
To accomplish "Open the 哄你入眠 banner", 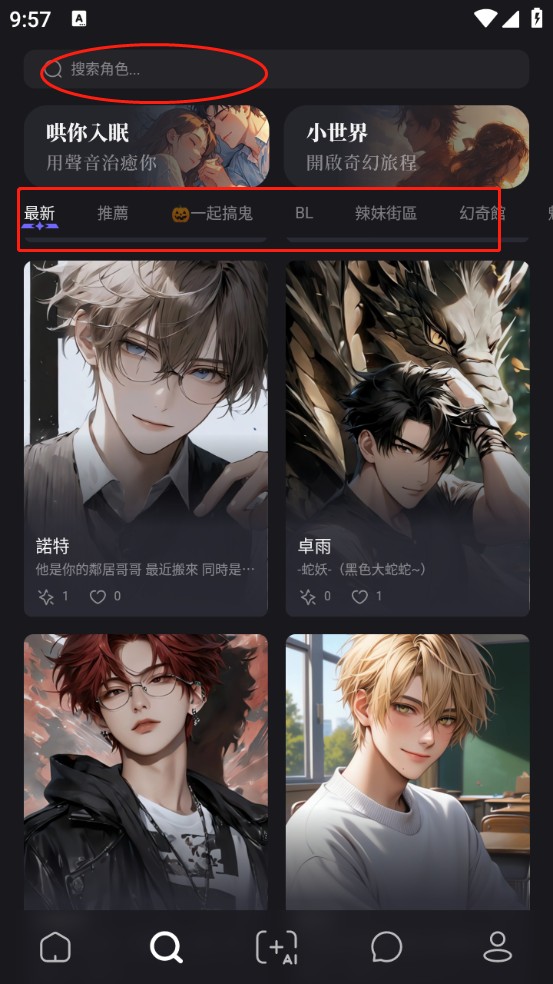I will point(147,146).
